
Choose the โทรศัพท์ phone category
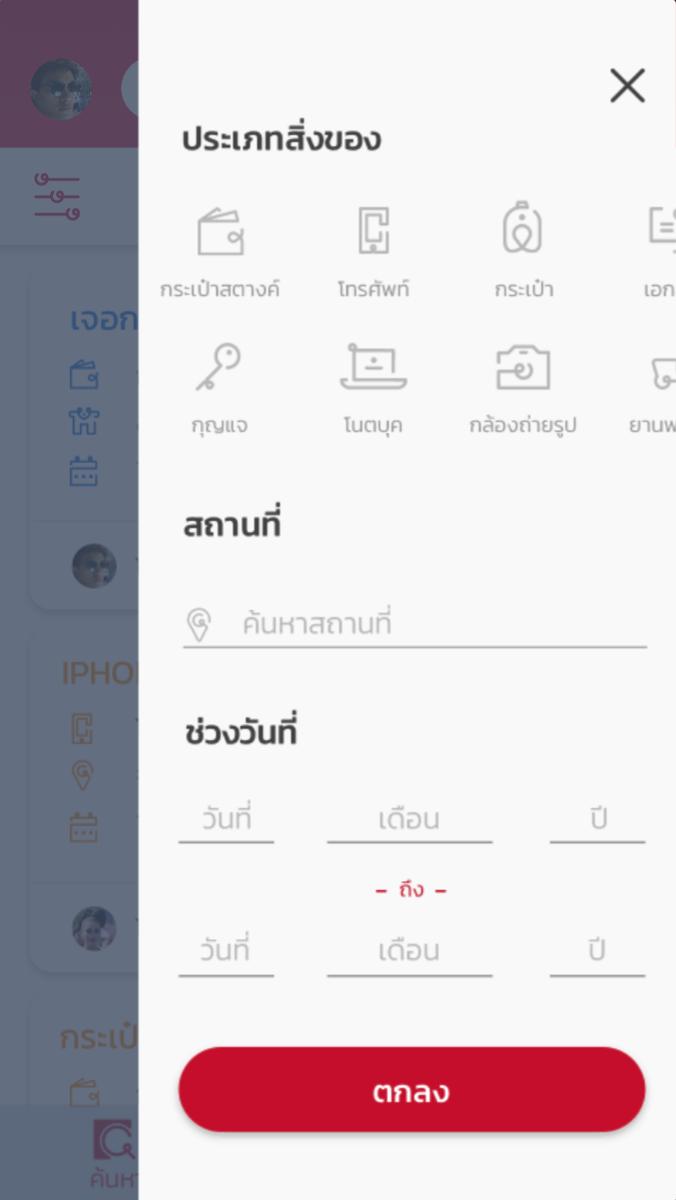click(x=374, y=252)
